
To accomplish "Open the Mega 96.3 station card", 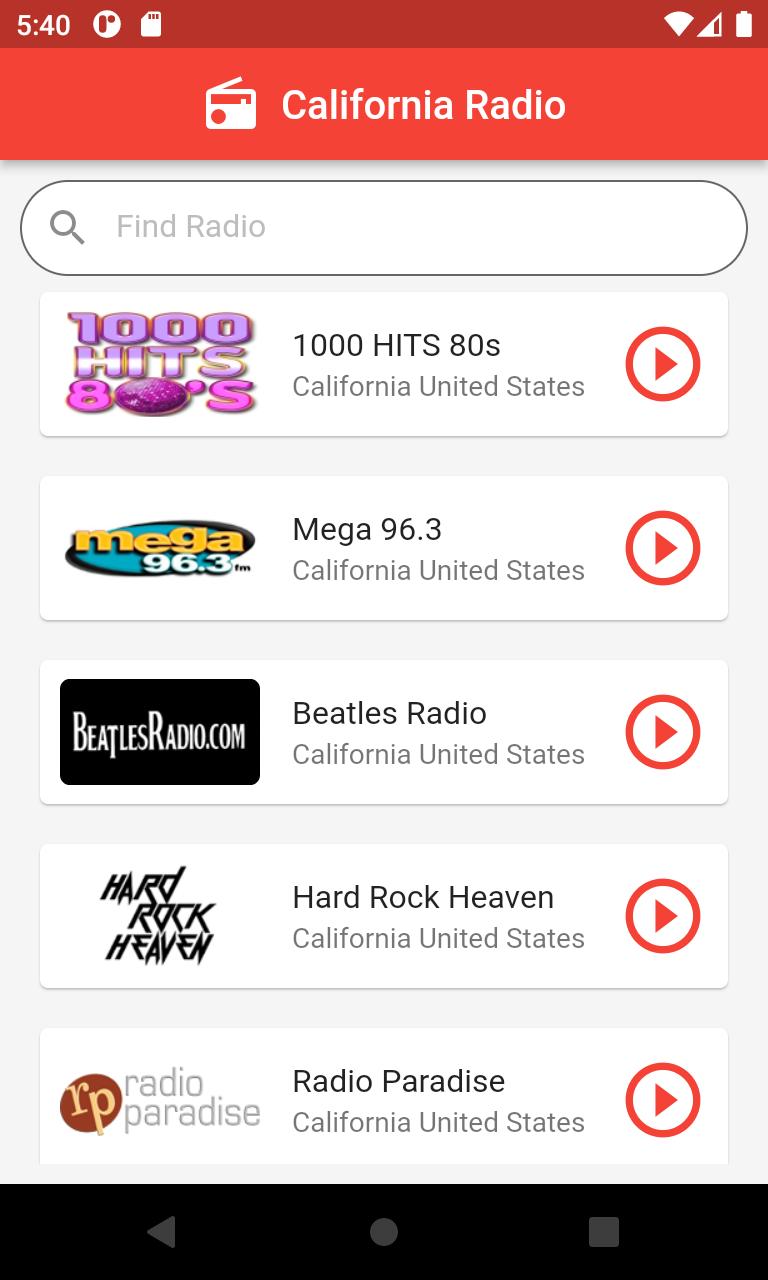I will (384, 548).
